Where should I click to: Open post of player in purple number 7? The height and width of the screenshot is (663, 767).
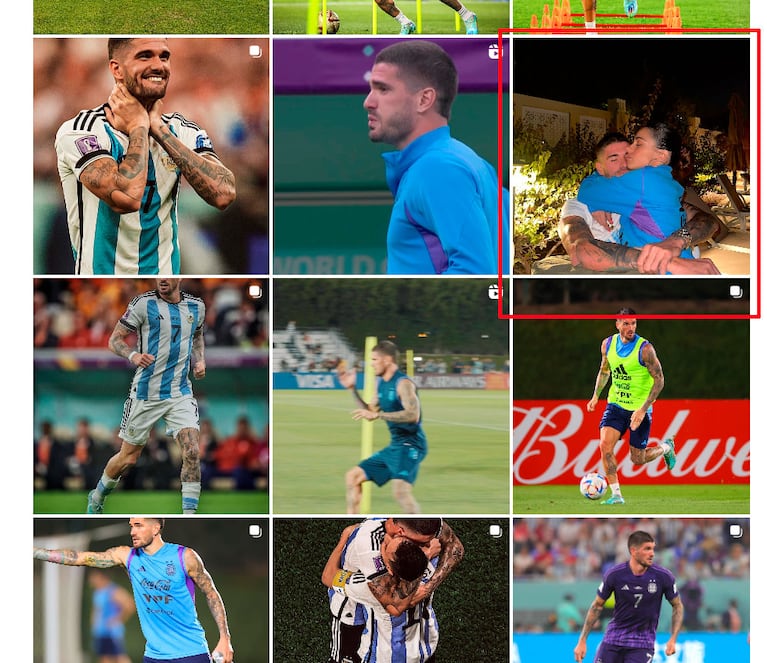(x=630, y=590)
